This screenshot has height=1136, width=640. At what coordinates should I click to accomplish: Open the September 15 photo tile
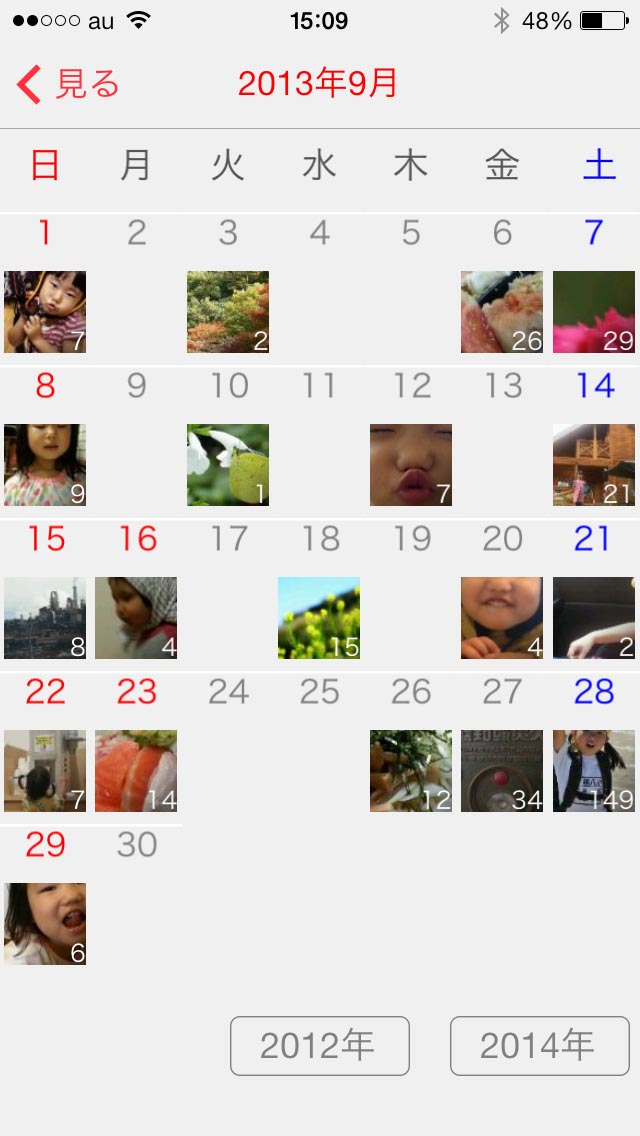(45, 618)
